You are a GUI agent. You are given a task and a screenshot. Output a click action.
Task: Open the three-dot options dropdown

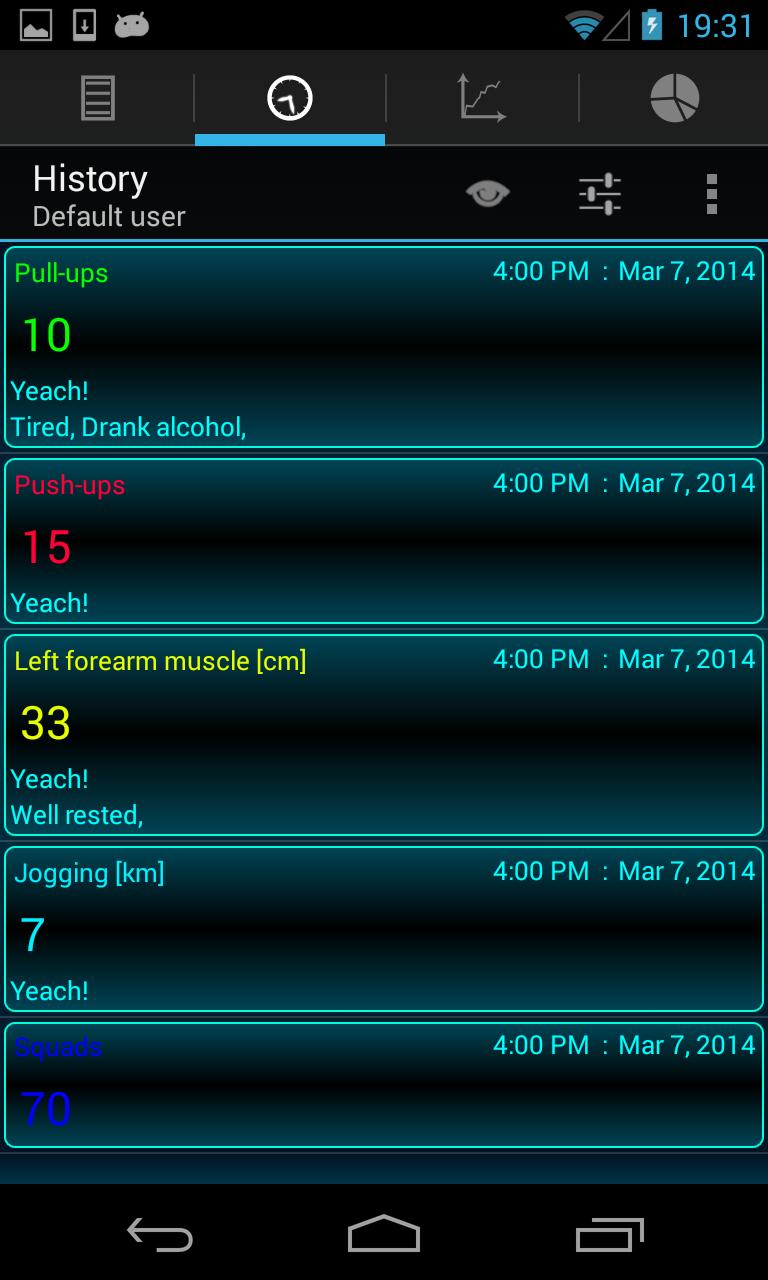click(x=711, y=193)
